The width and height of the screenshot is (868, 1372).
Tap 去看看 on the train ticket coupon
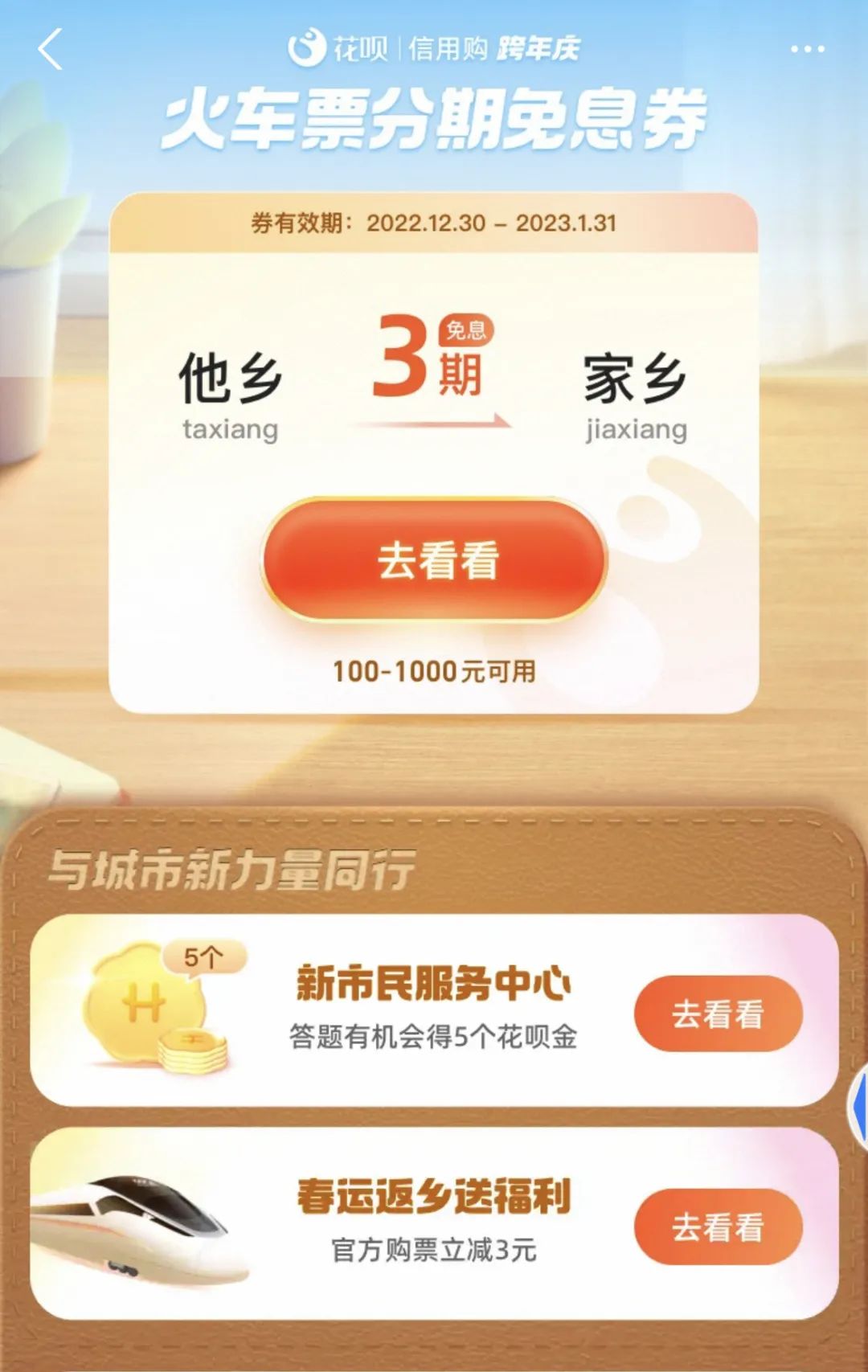434,560
